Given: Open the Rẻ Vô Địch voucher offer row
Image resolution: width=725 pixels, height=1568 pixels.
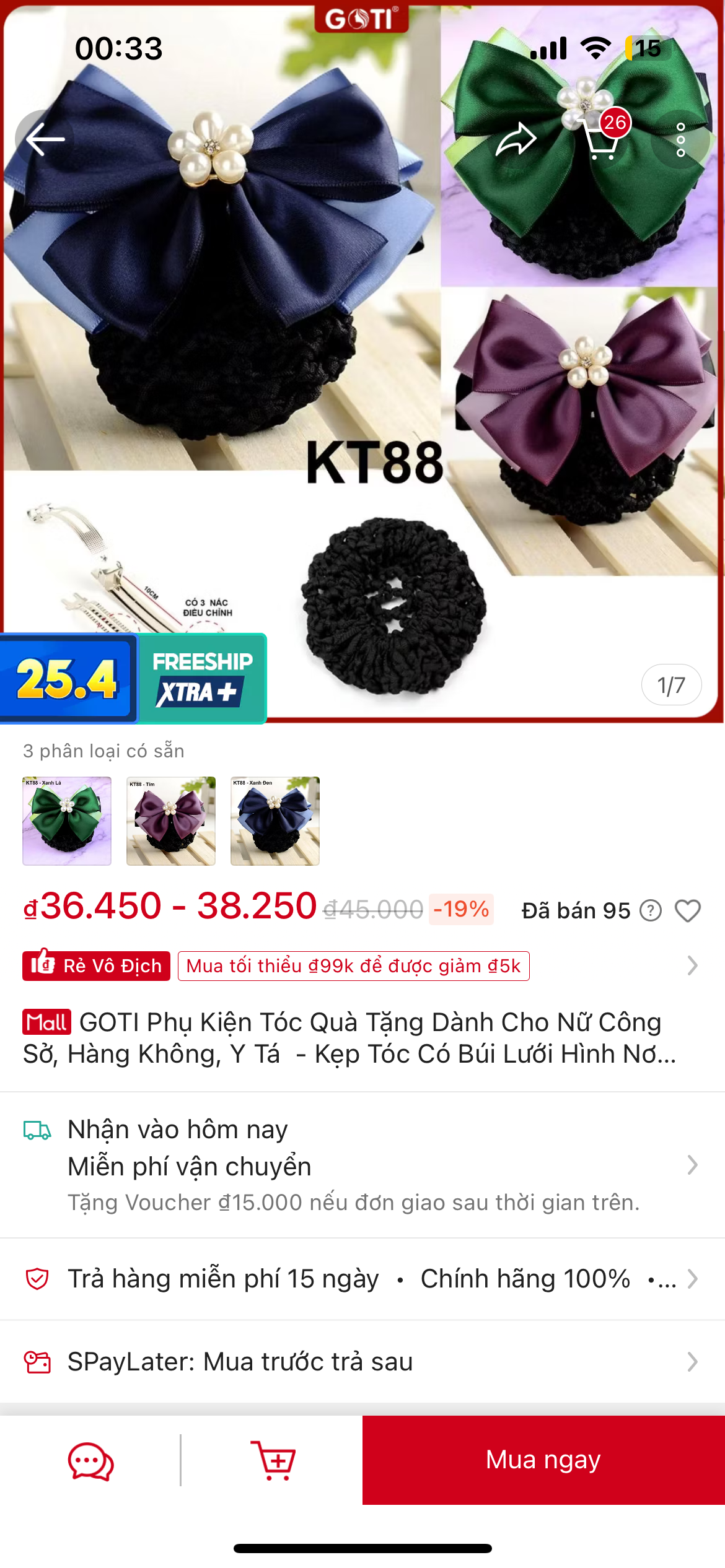Looking at the screenshot, I should tap(362, 966).
